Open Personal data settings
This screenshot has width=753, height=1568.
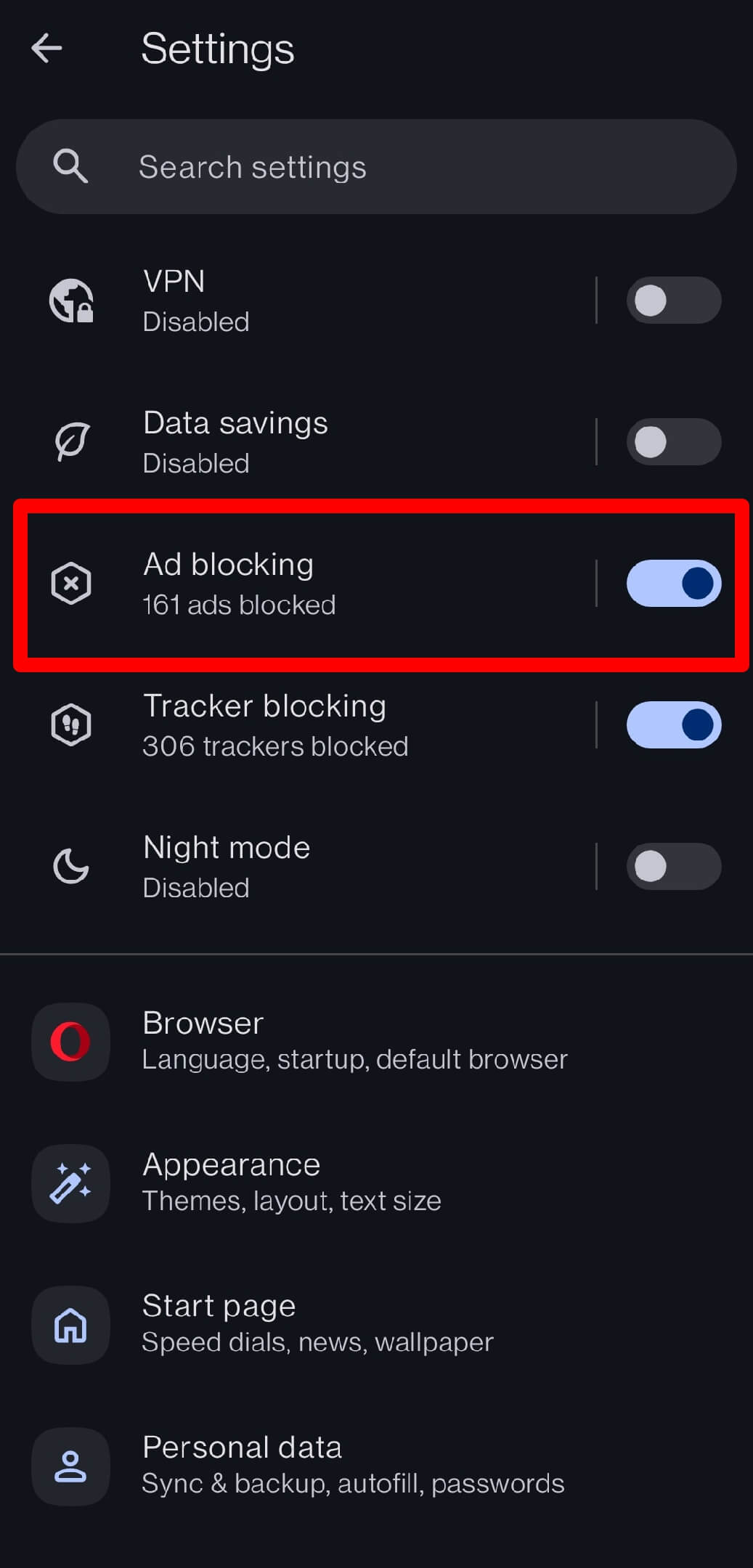353,1465
